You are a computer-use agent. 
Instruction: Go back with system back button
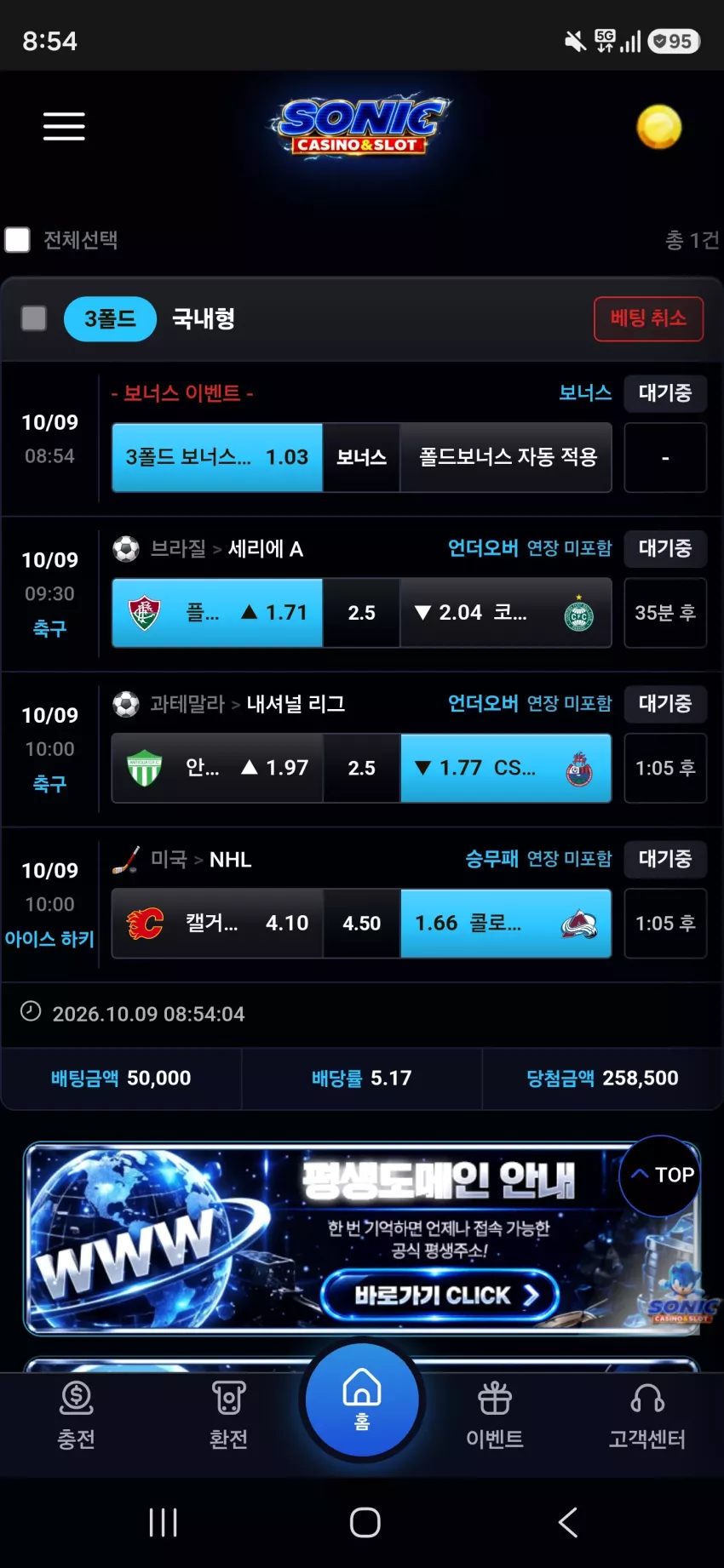568,1522
